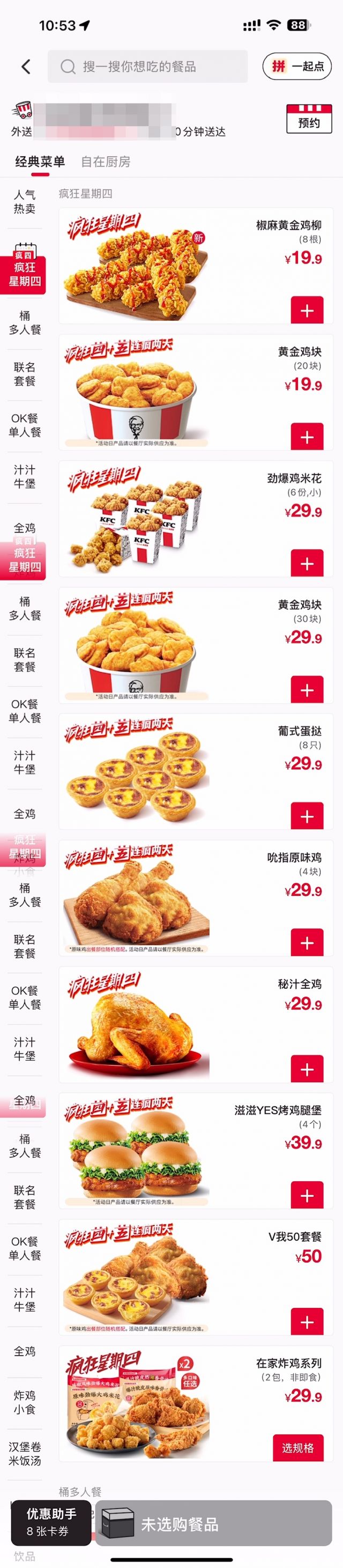Add V我50套餐 to the cart
The width and height of the screenshot is (343, 1568).
coord(307,1322)
